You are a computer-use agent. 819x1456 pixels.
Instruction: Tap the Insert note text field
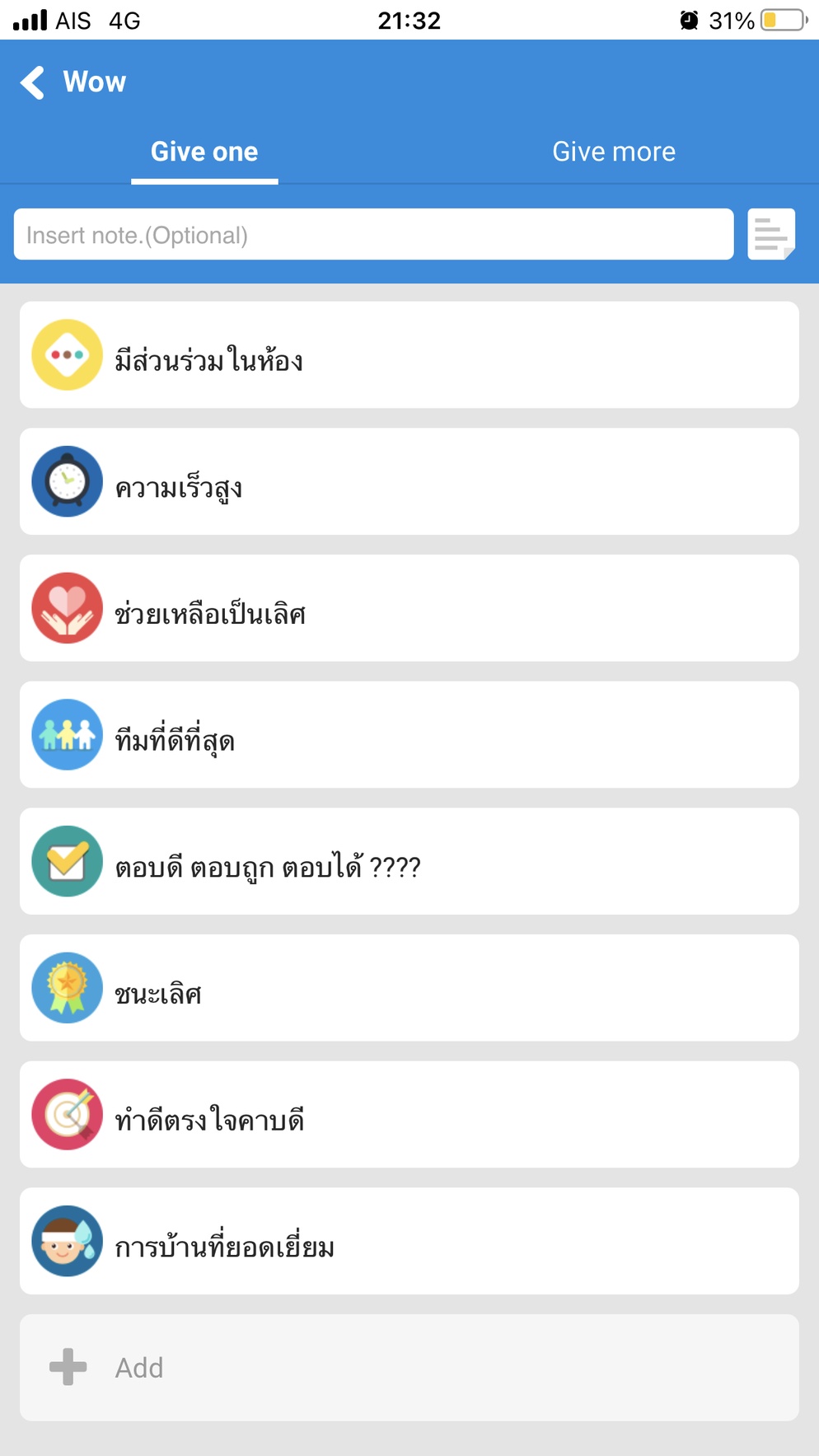[x=373, y=235]
